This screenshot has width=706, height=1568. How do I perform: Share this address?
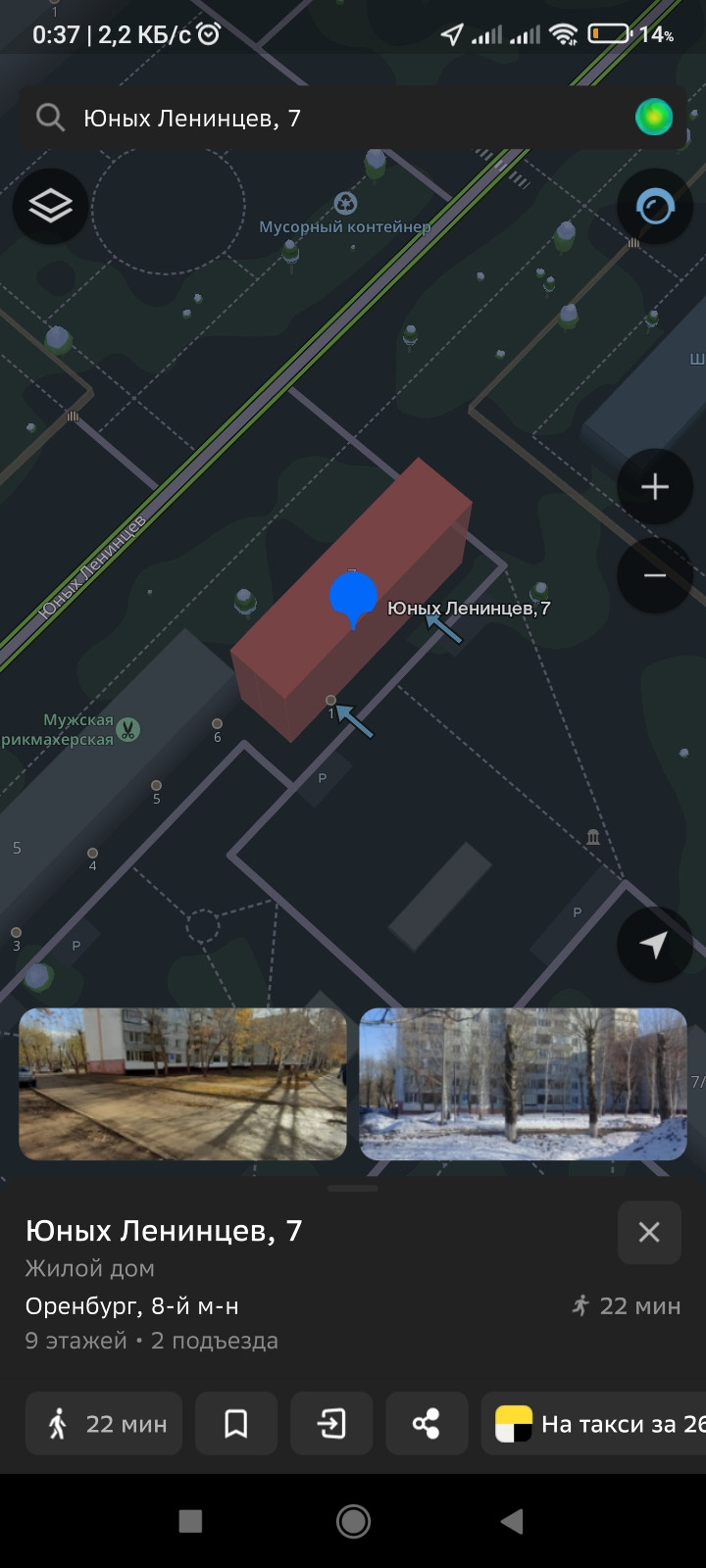tap(426, 1424)
